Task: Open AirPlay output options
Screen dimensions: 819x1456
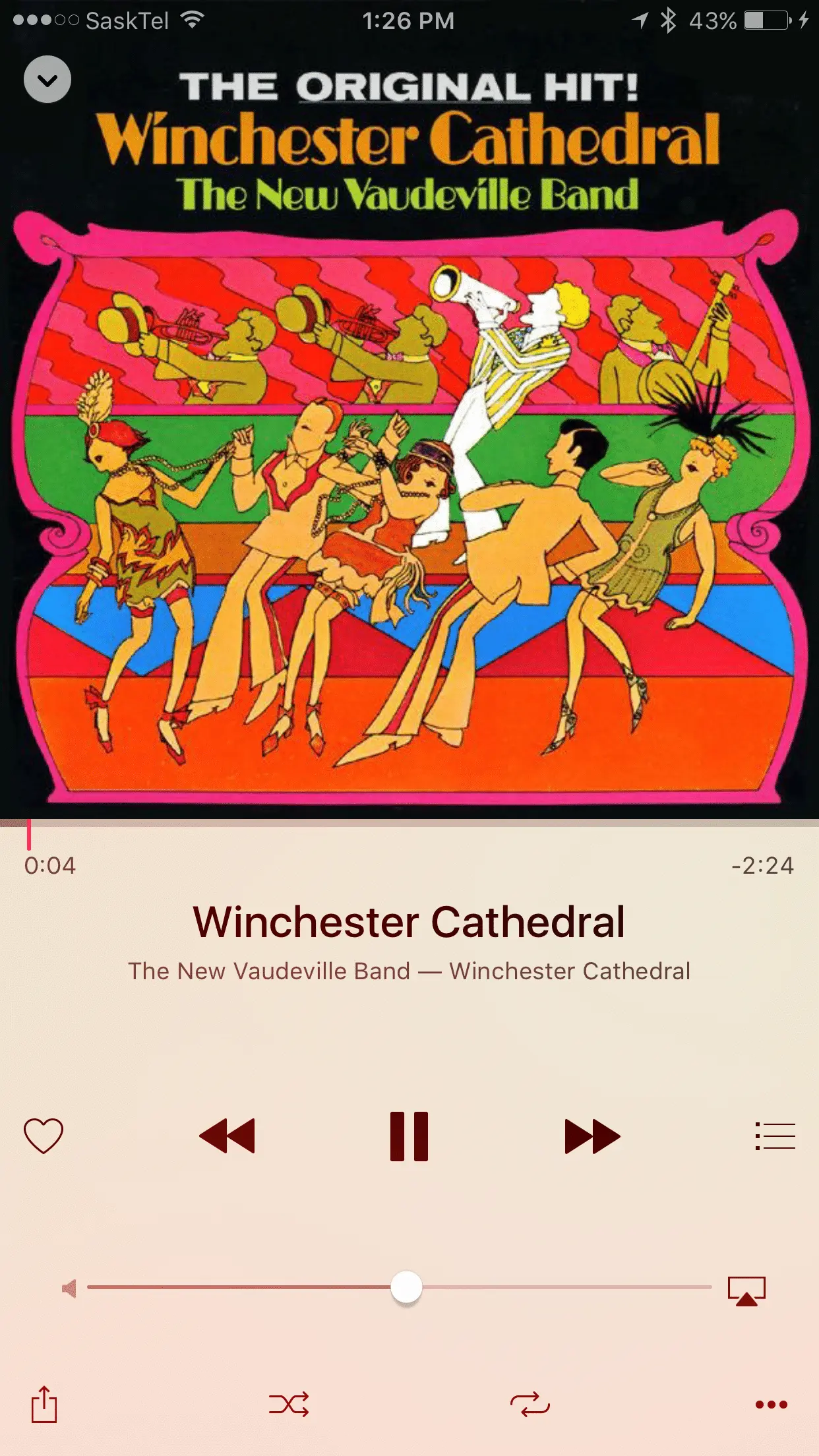Action: click(x=746, y=1290)
